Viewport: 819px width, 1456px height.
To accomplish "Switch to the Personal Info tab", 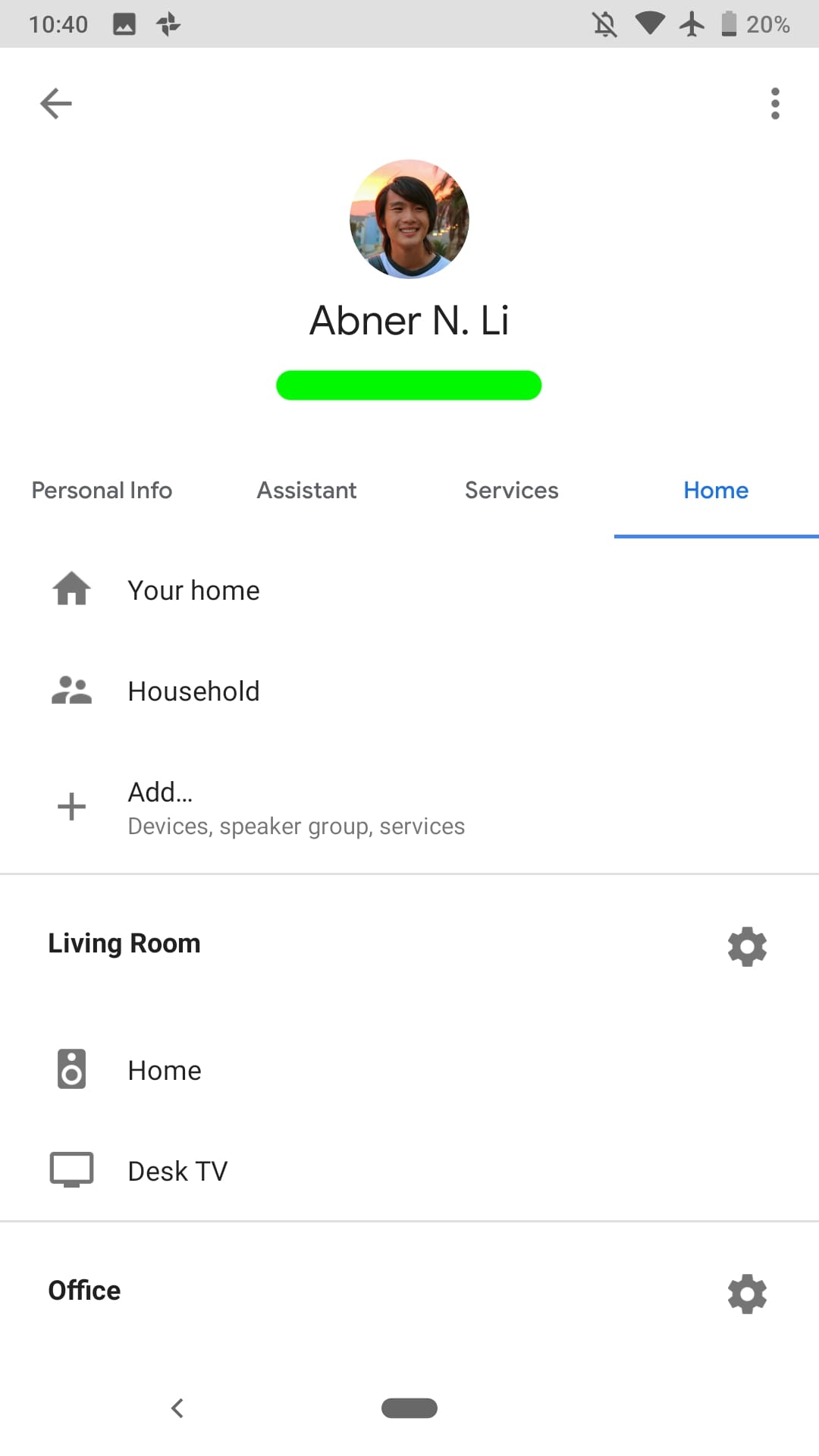I will point(102,491).
